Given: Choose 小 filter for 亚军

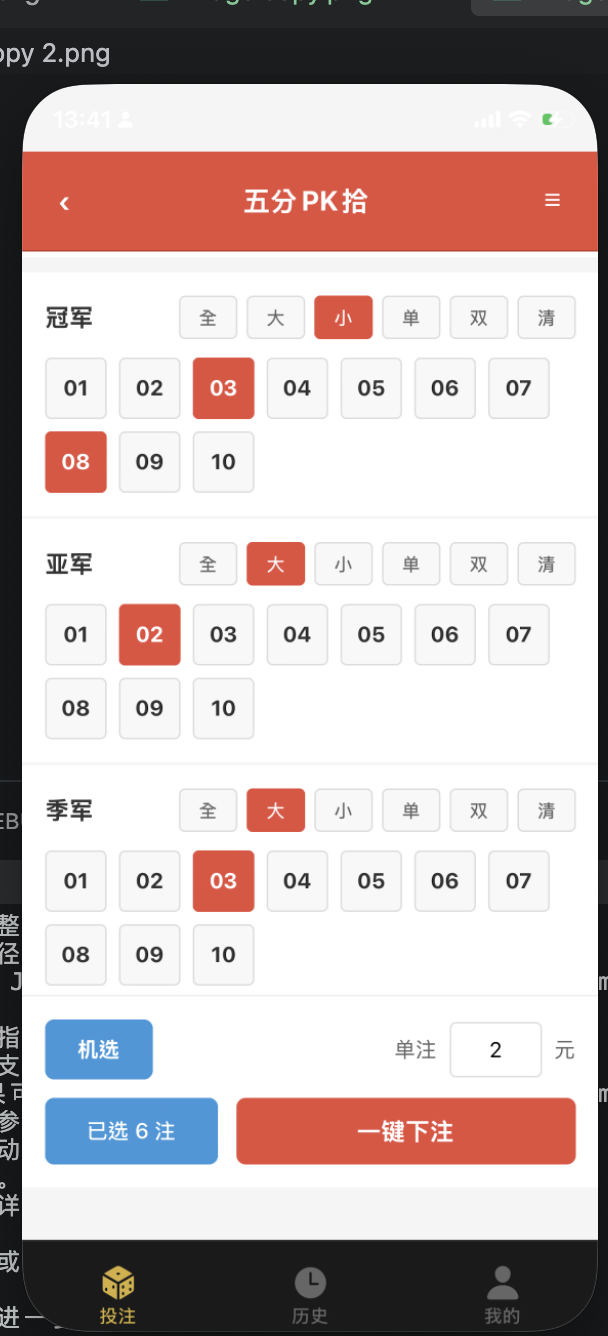Looking at the screenshot, I should click(343, 564).
